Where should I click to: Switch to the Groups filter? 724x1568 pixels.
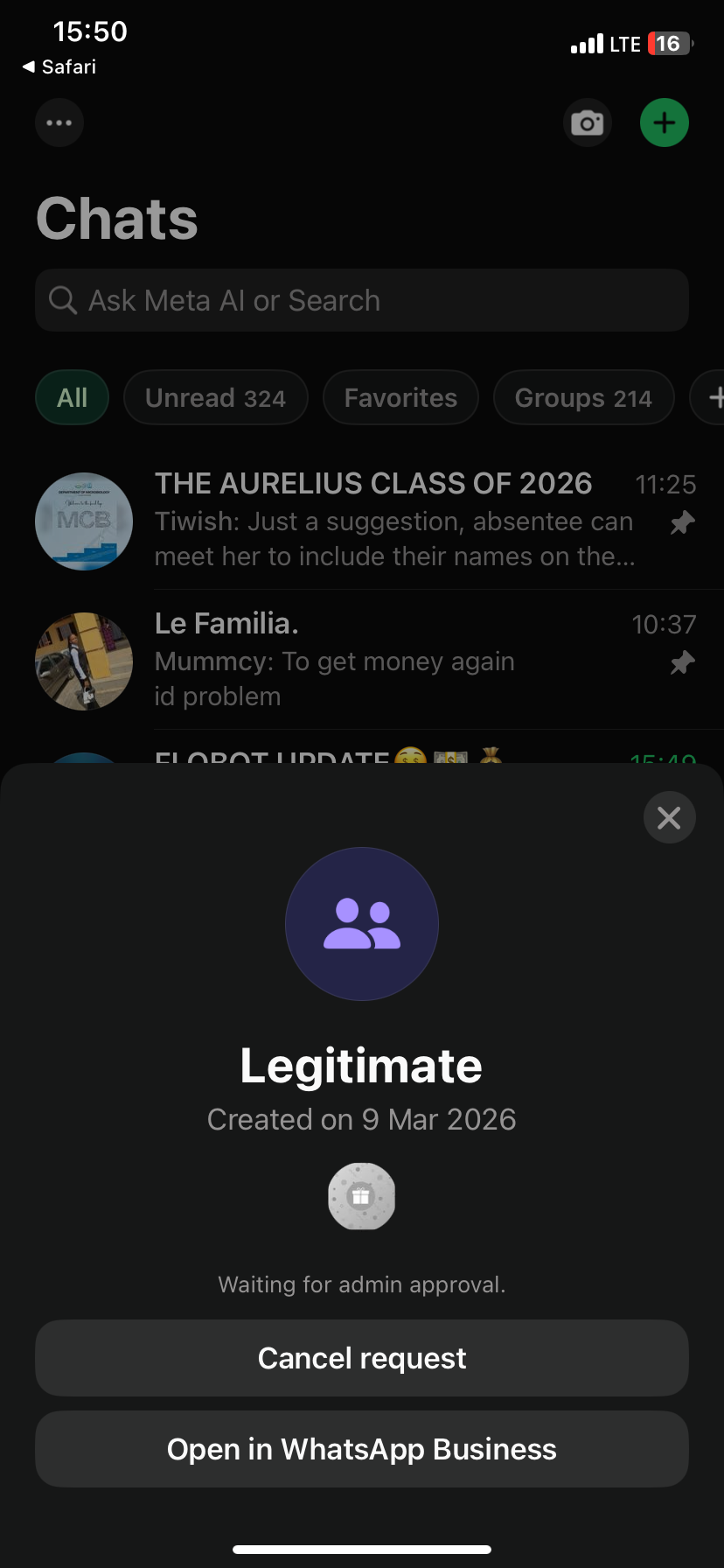(x=583, y=398)
